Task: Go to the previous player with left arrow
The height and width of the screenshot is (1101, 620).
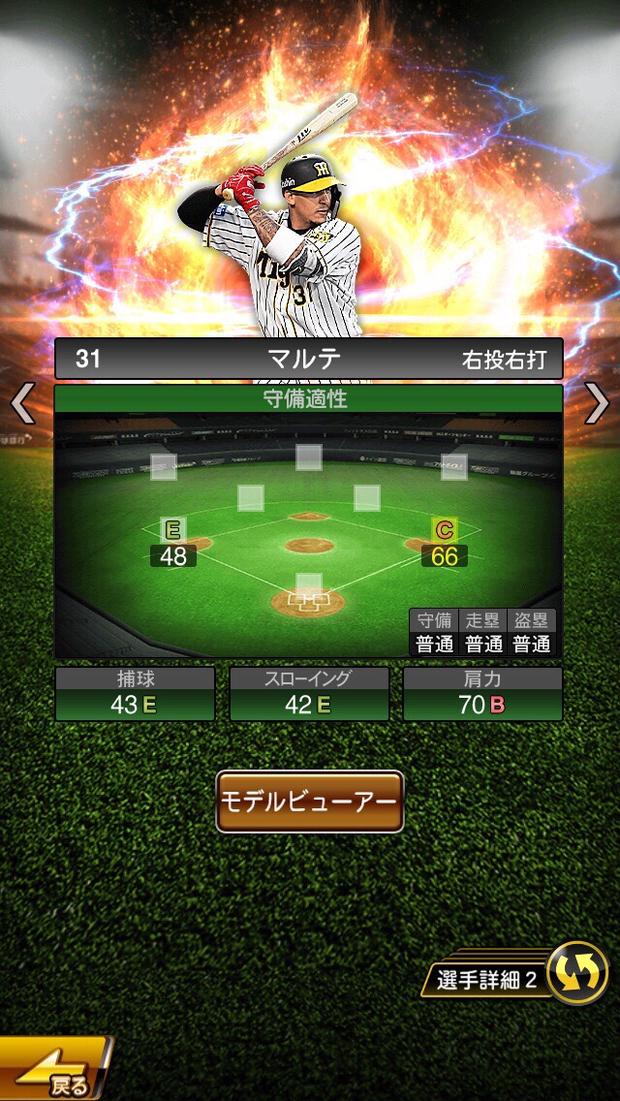Action: [22, 404]
